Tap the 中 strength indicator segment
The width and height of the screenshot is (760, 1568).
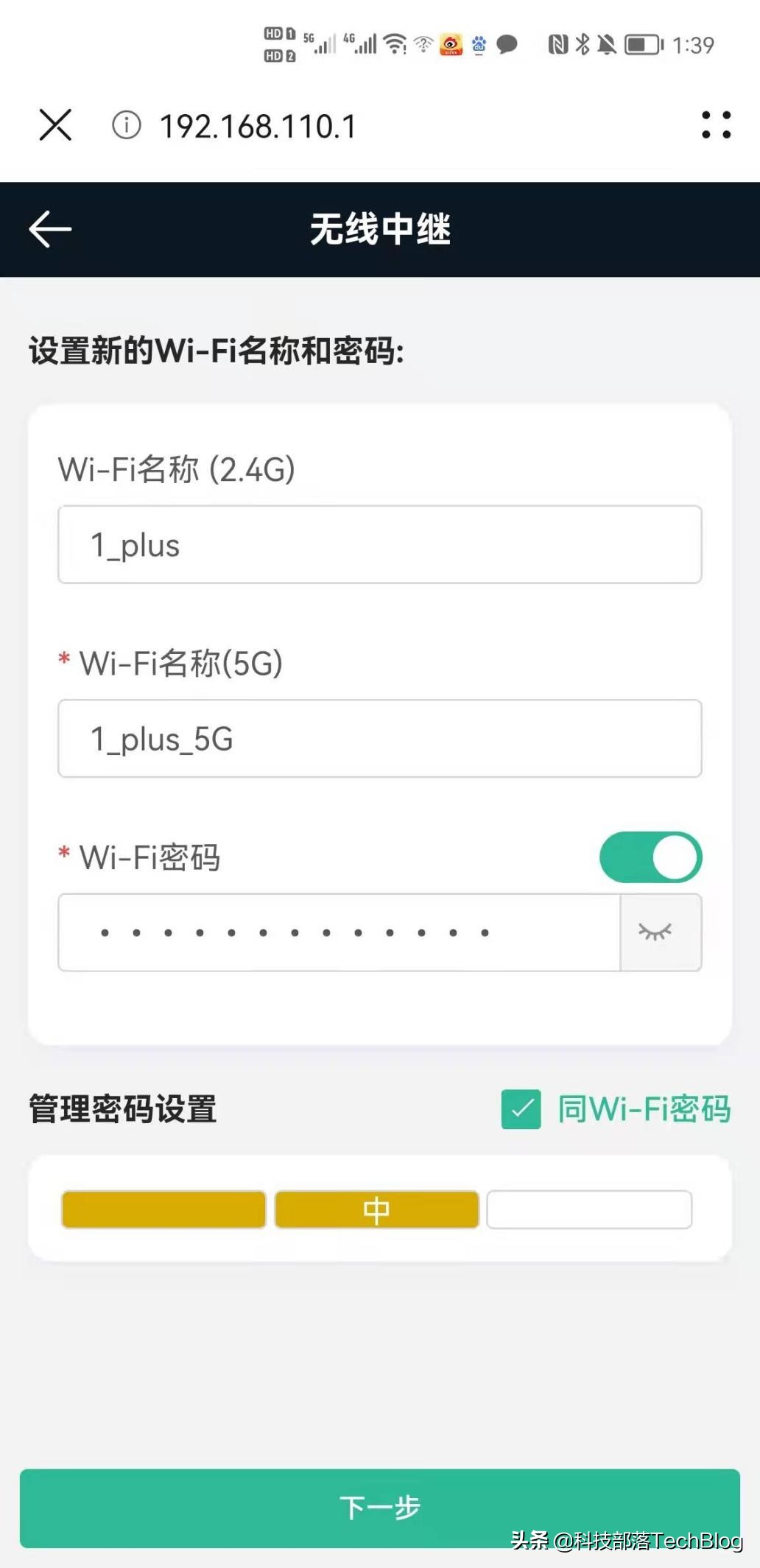click(376, 1209)
